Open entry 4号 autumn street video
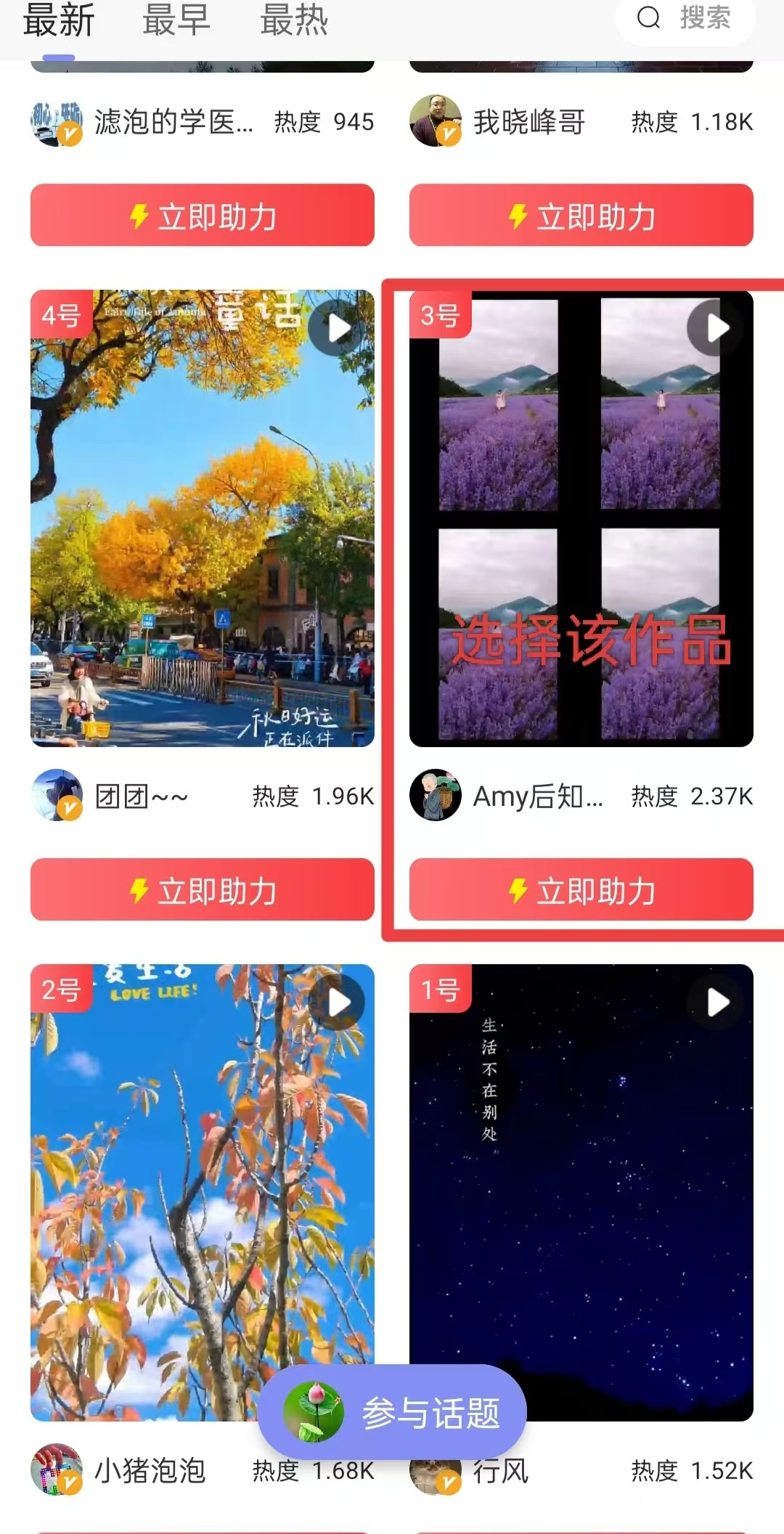 click(x=203, y=518)
